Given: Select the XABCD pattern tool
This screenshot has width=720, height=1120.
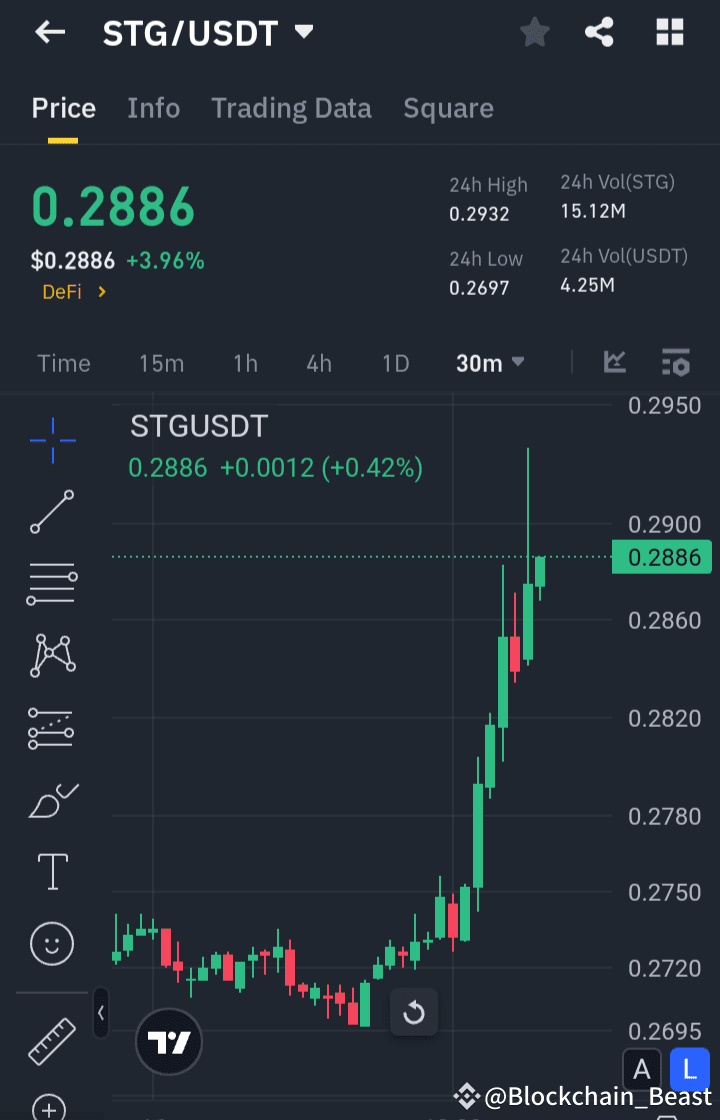Looking at the screenshot, I should point(51,655).
